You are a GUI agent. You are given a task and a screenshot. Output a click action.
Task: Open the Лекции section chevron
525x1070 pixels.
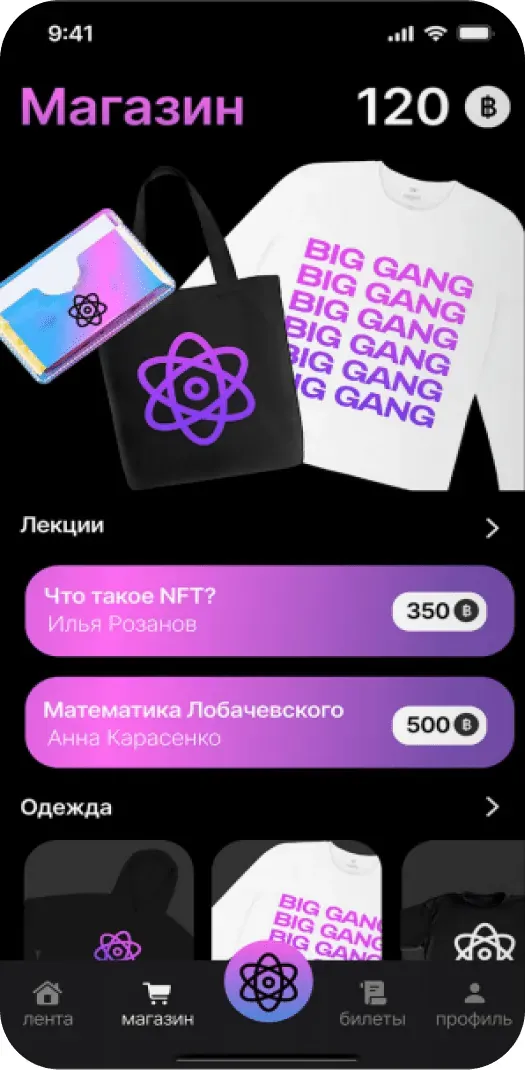[x=492, y=528]
